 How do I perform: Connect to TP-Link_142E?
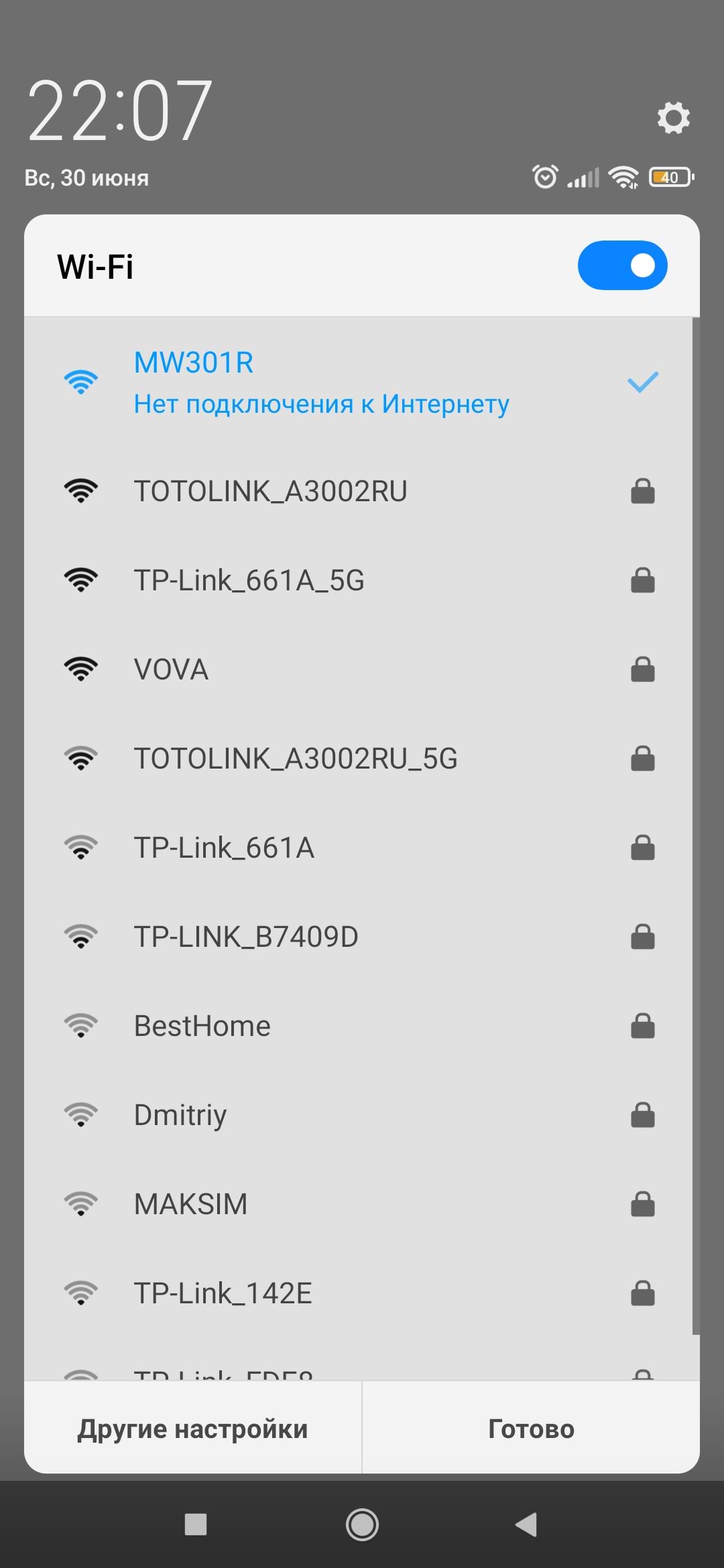tap(223, 1293)
